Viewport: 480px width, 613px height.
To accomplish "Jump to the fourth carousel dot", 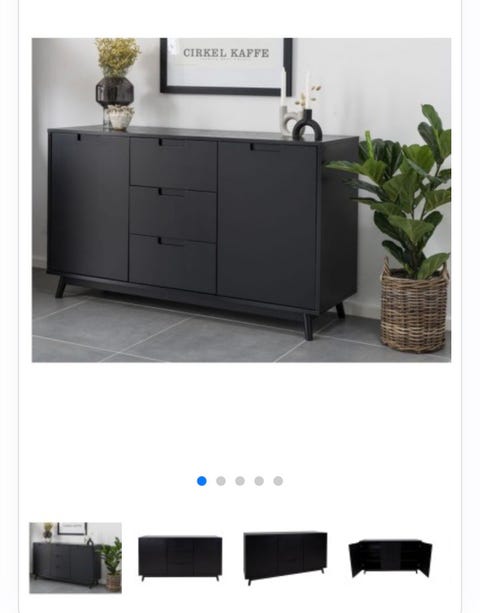I will 259,481.
